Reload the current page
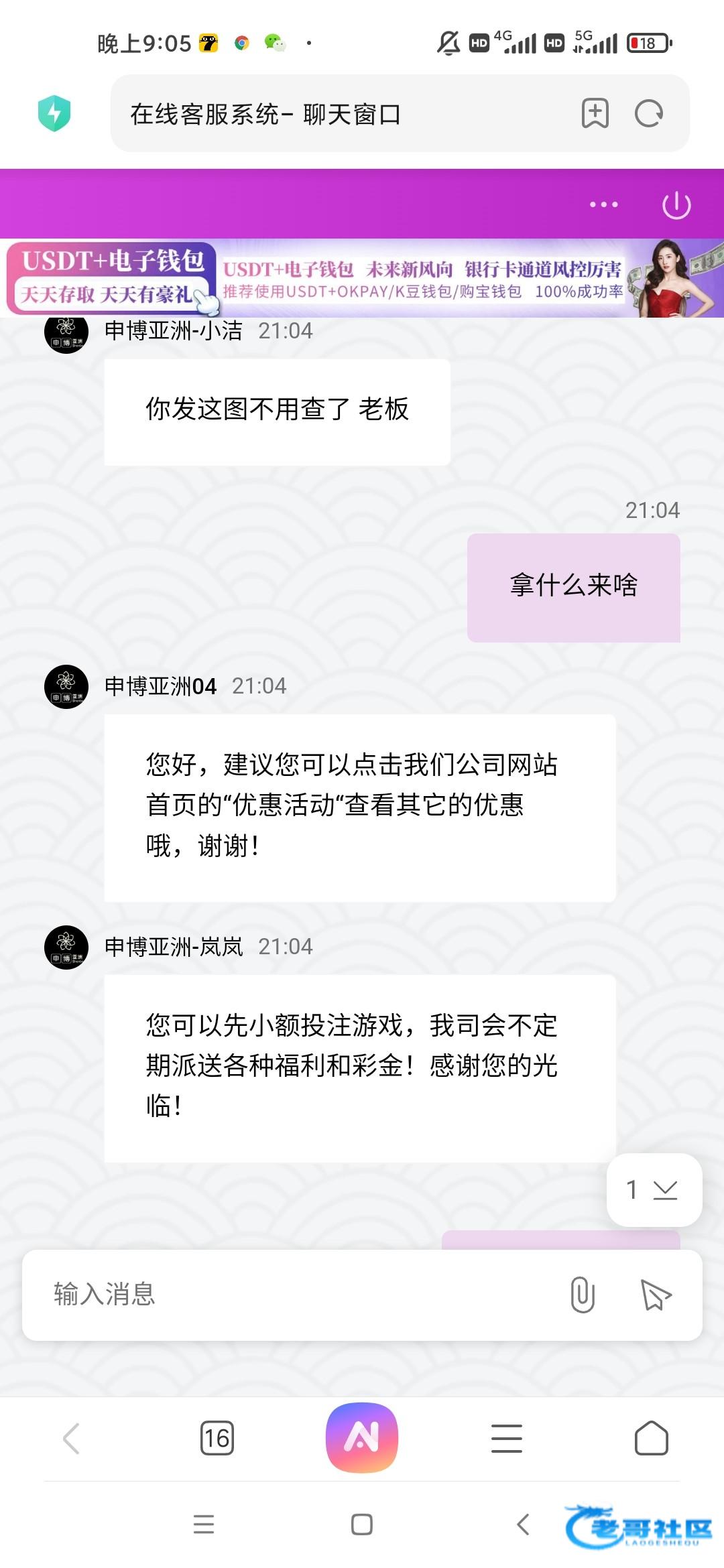 point(648,113)
